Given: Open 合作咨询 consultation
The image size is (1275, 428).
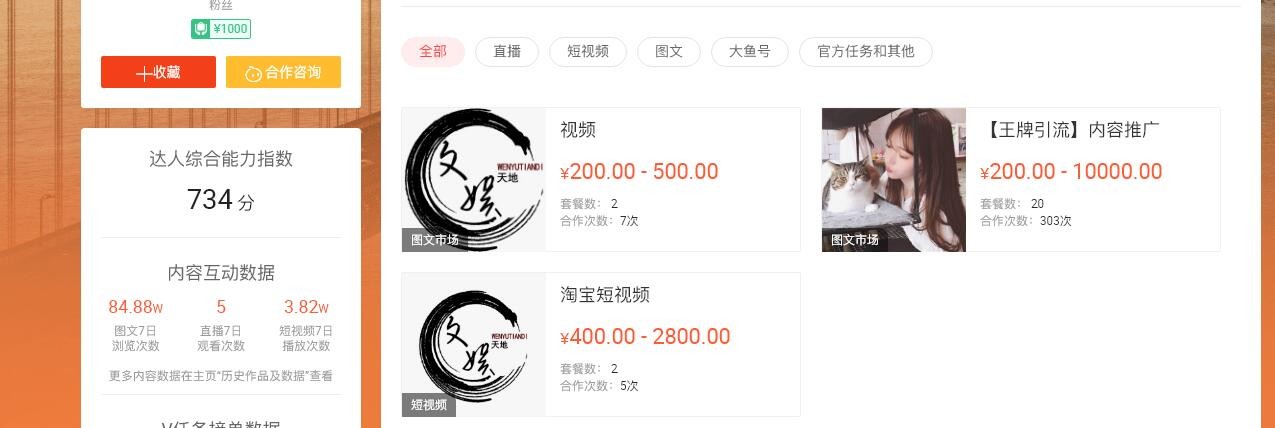Looking at the screenshot, I should click(x=283, y=72).
